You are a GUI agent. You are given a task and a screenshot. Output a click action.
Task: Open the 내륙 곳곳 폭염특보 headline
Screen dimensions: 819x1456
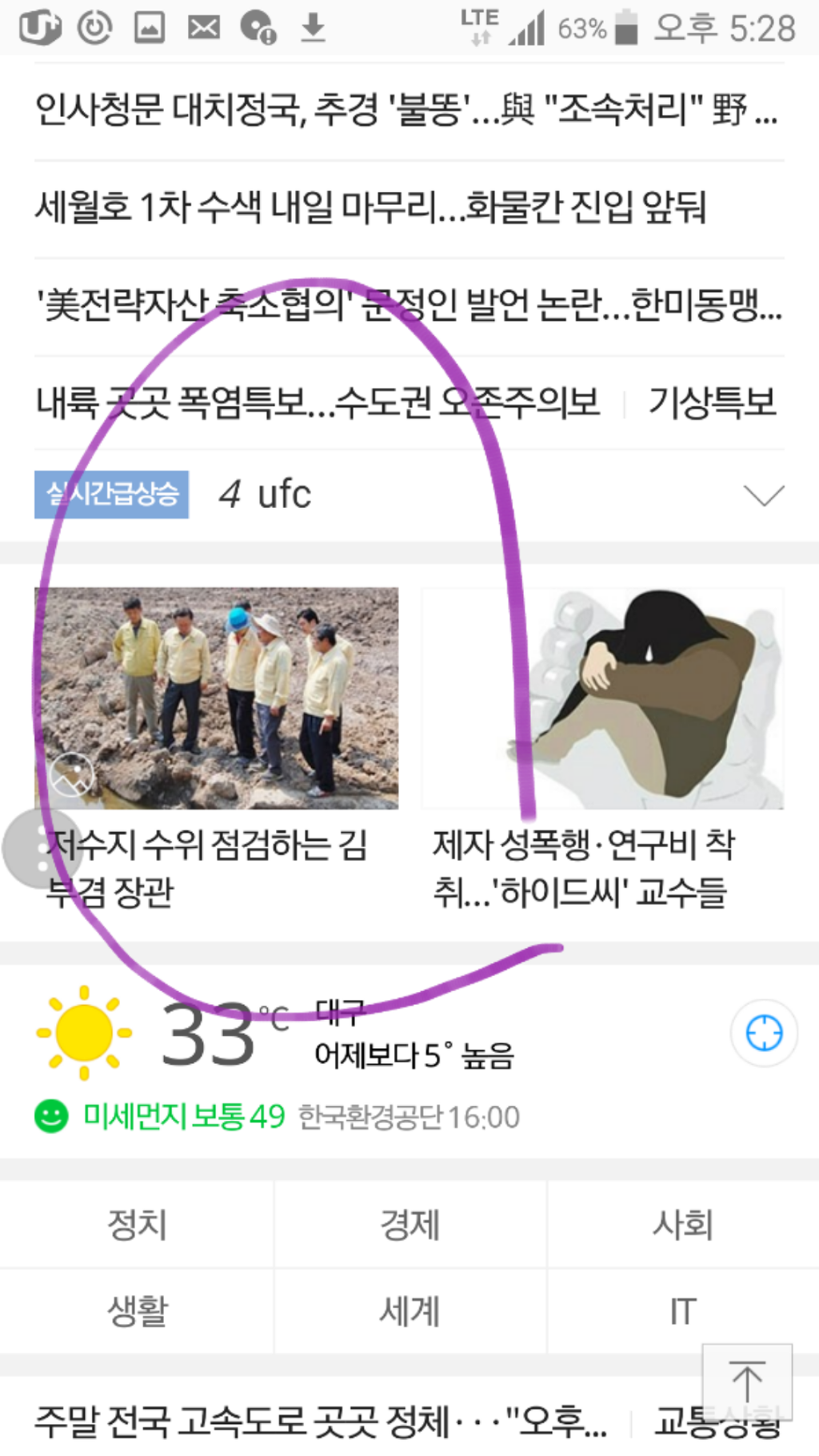point(317,402)
